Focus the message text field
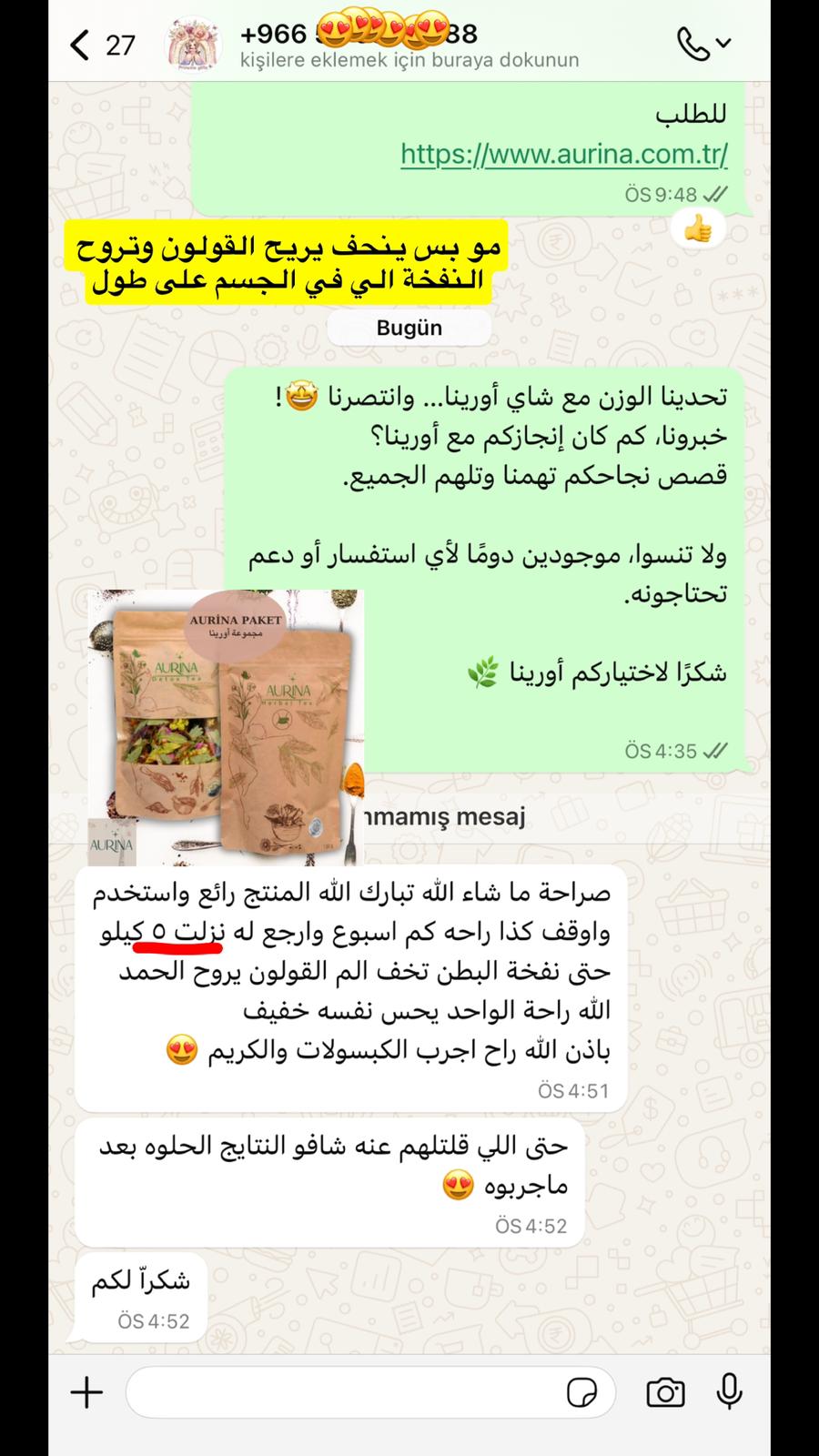The height and width of the screenshot is (1456, 819). point(346,1392)
